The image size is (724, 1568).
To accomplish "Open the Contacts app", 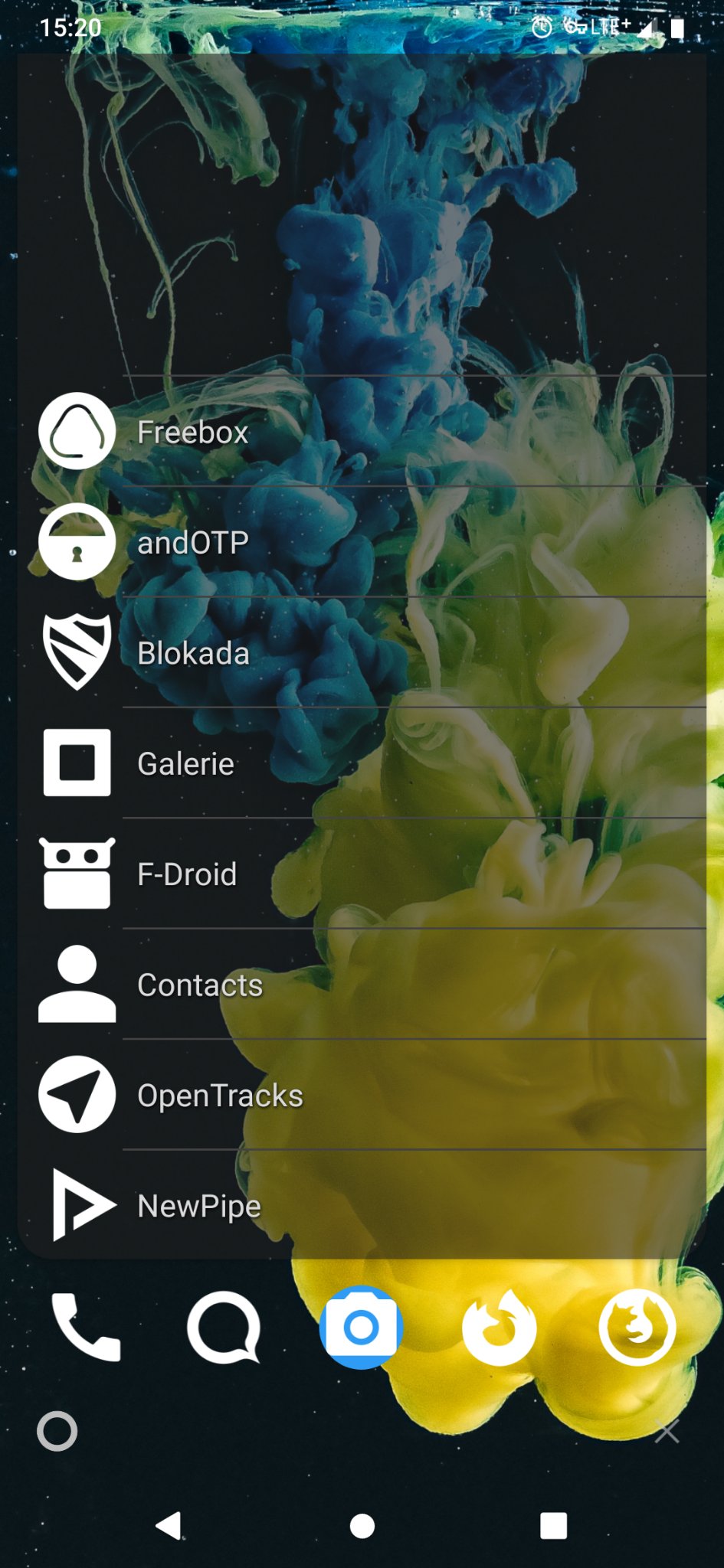I will 199,985.
